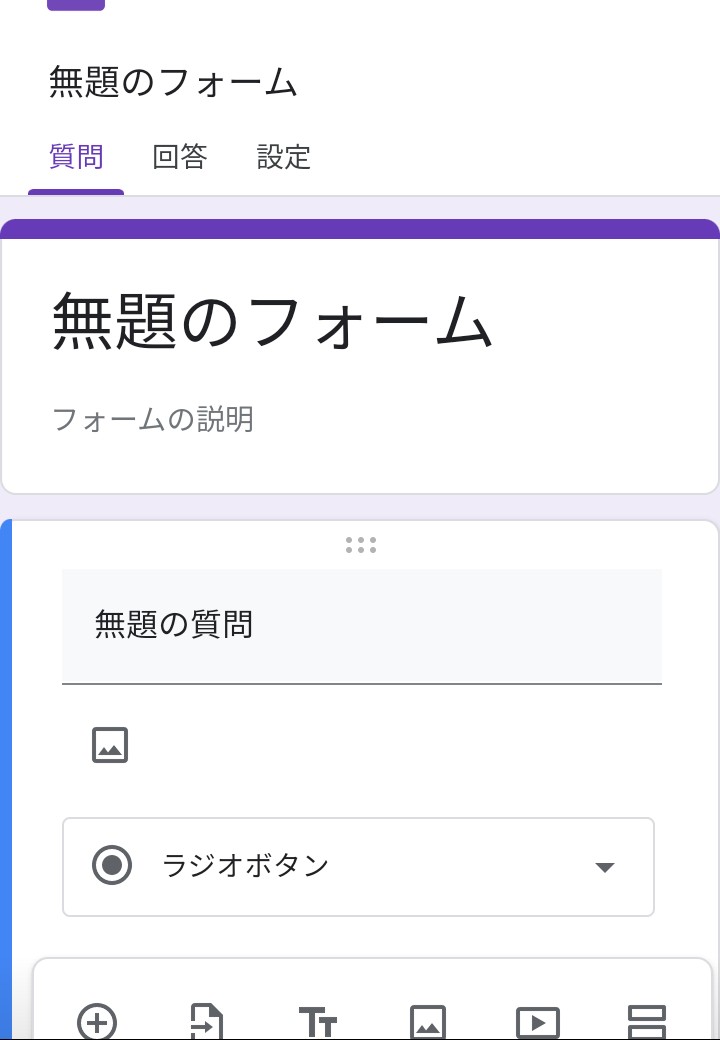Insert a video into the form

coord(537,1022)
